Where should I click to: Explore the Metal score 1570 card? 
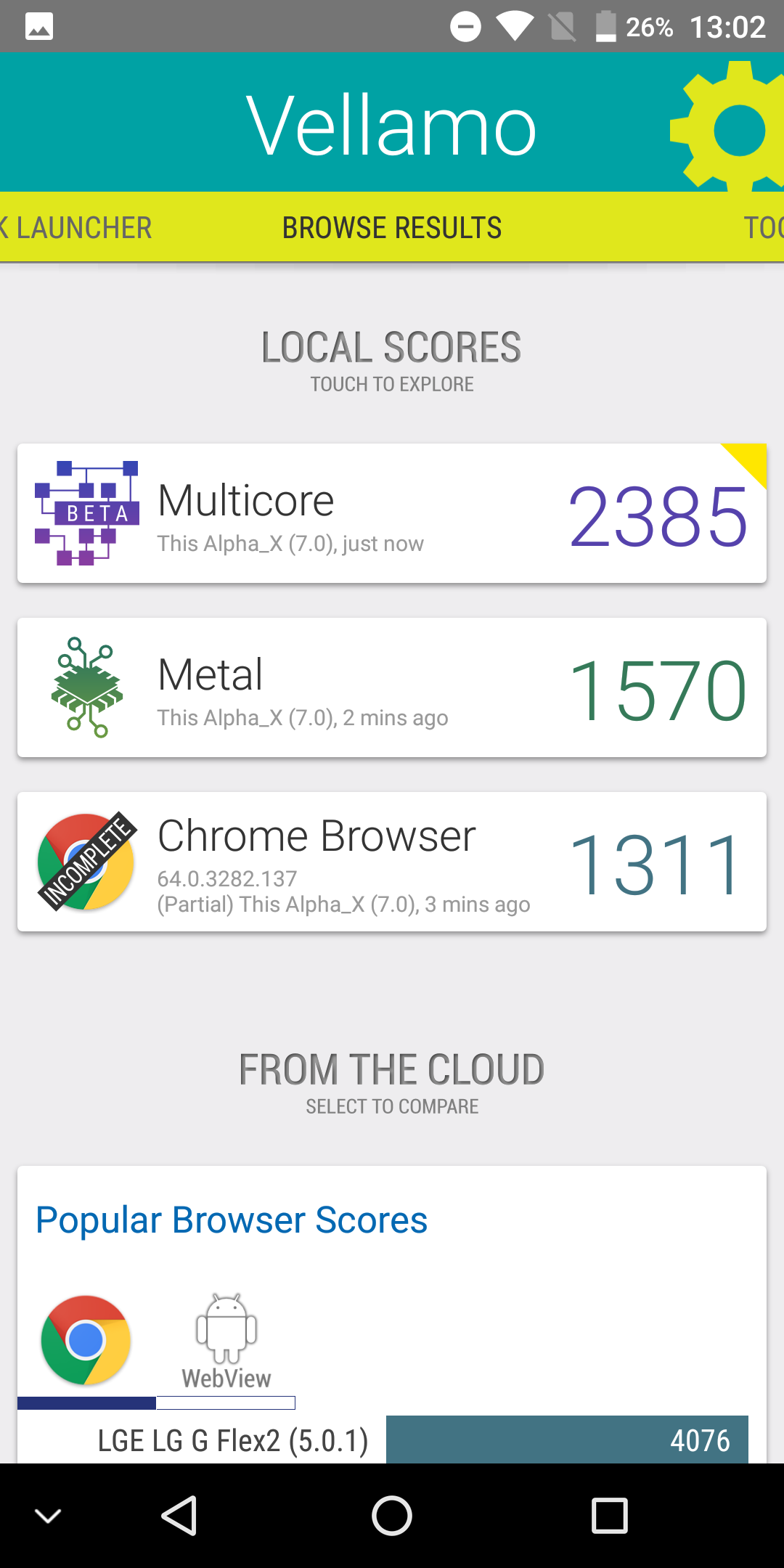point(392,687)
